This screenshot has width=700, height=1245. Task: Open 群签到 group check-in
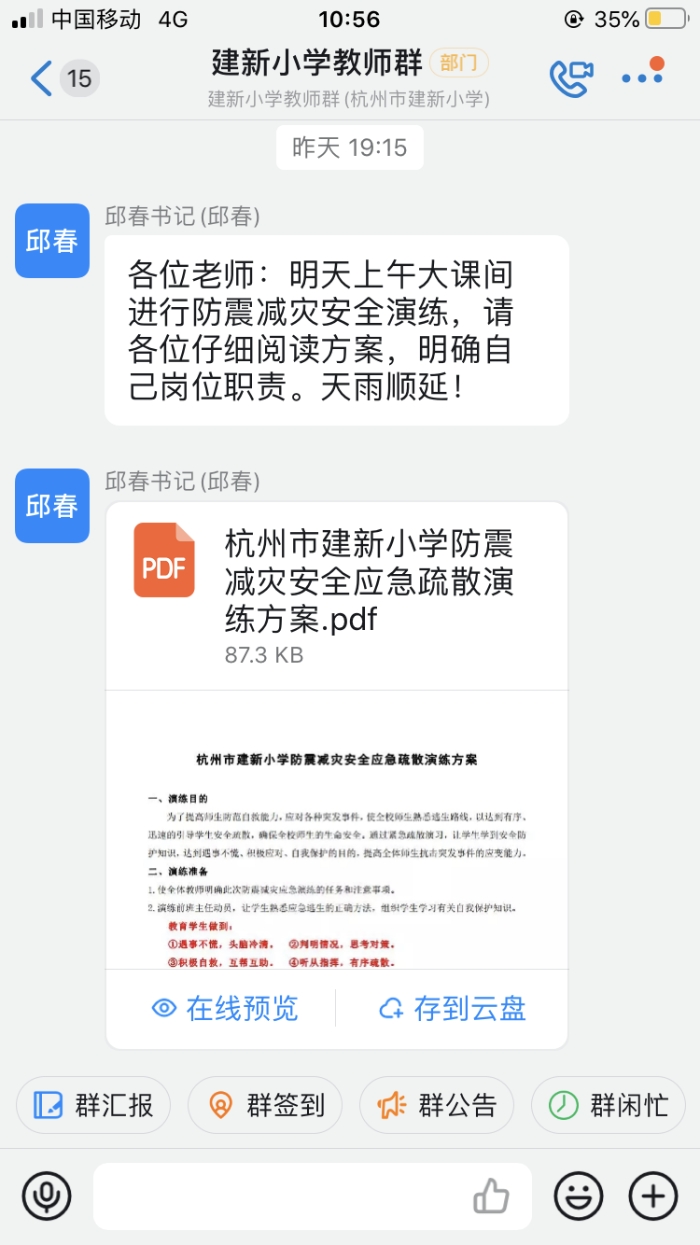[x=266, y=1105]
